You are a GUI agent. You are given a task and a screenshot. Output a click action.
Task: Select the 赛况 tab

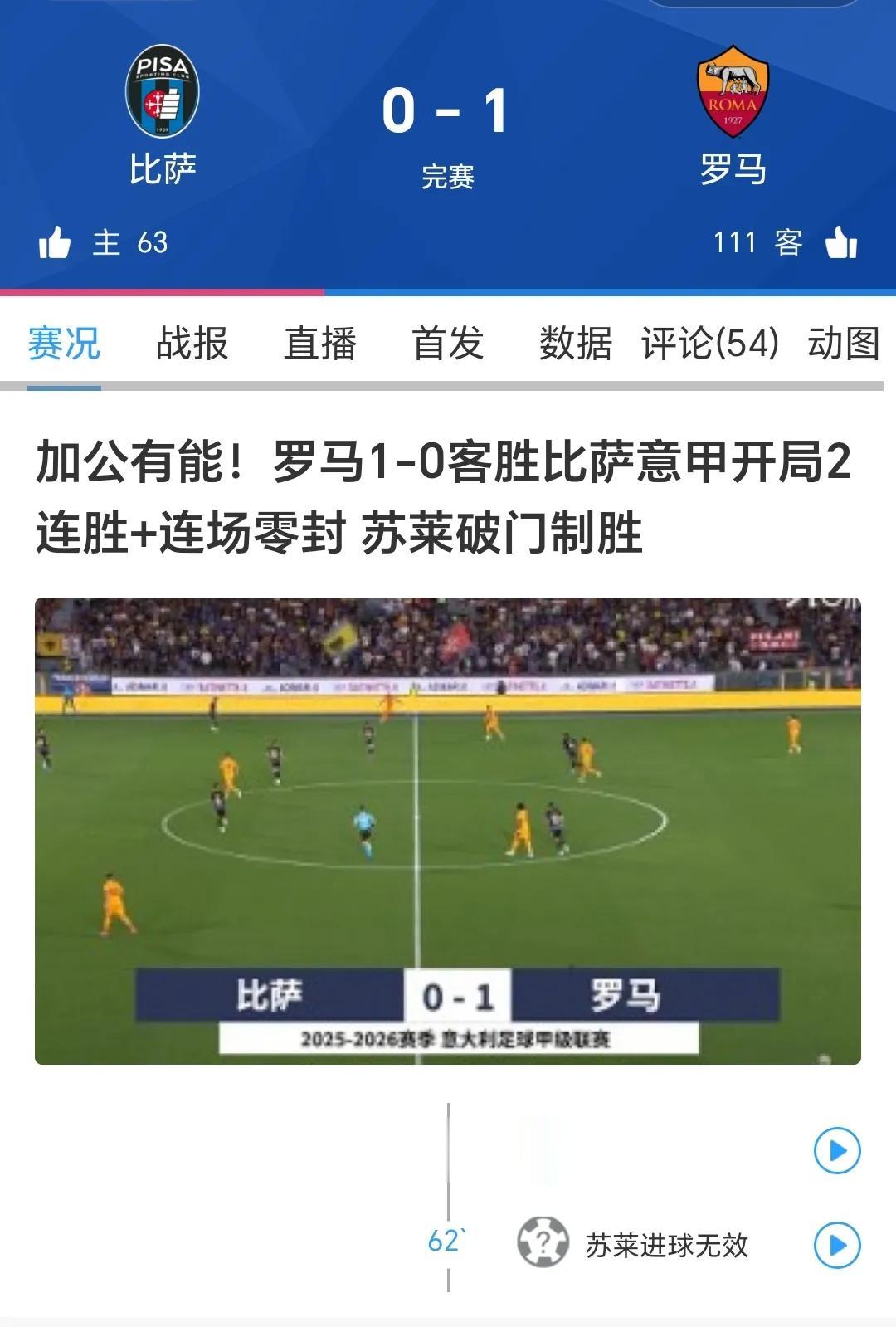pos(64,343)
